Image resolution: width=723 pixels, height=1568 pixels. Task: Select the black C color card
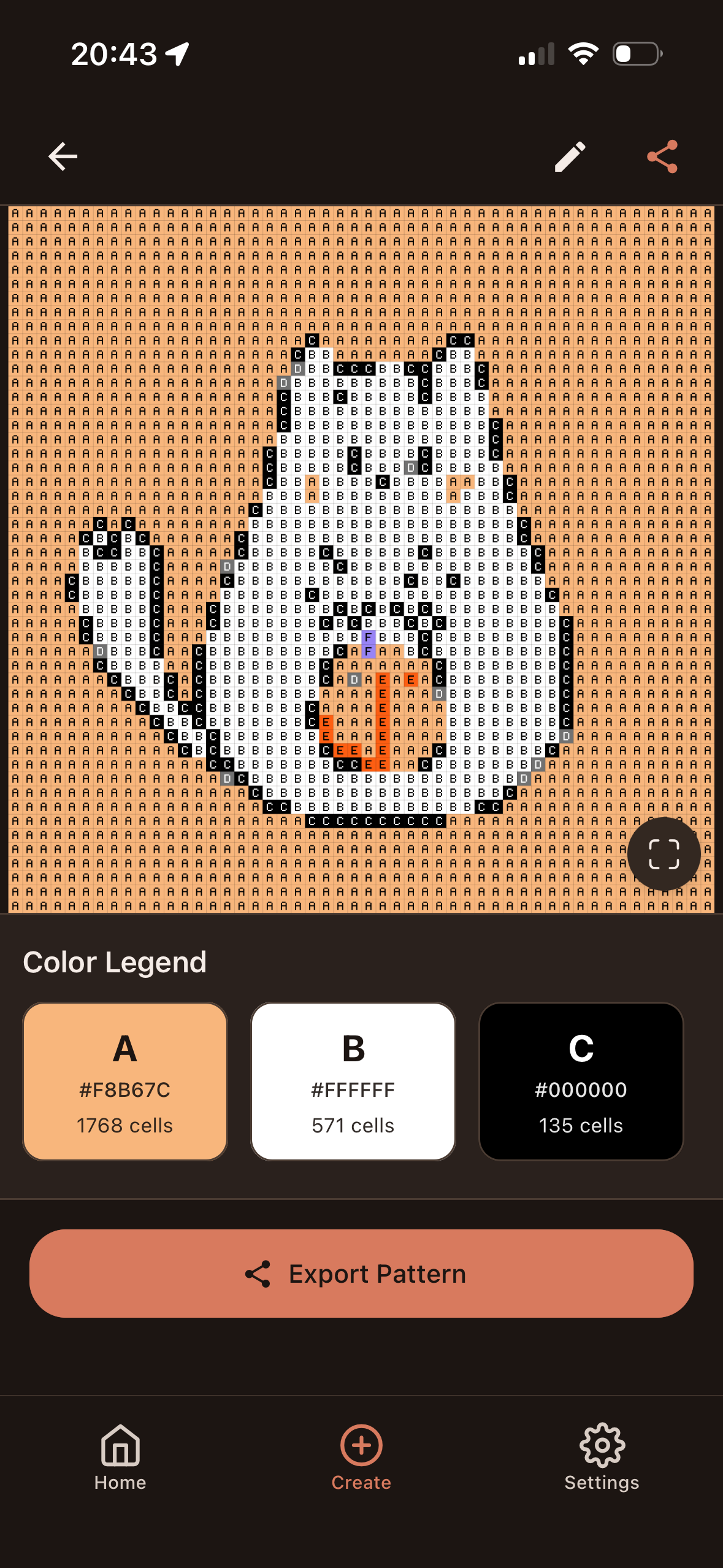click(x=581, y=1080)
